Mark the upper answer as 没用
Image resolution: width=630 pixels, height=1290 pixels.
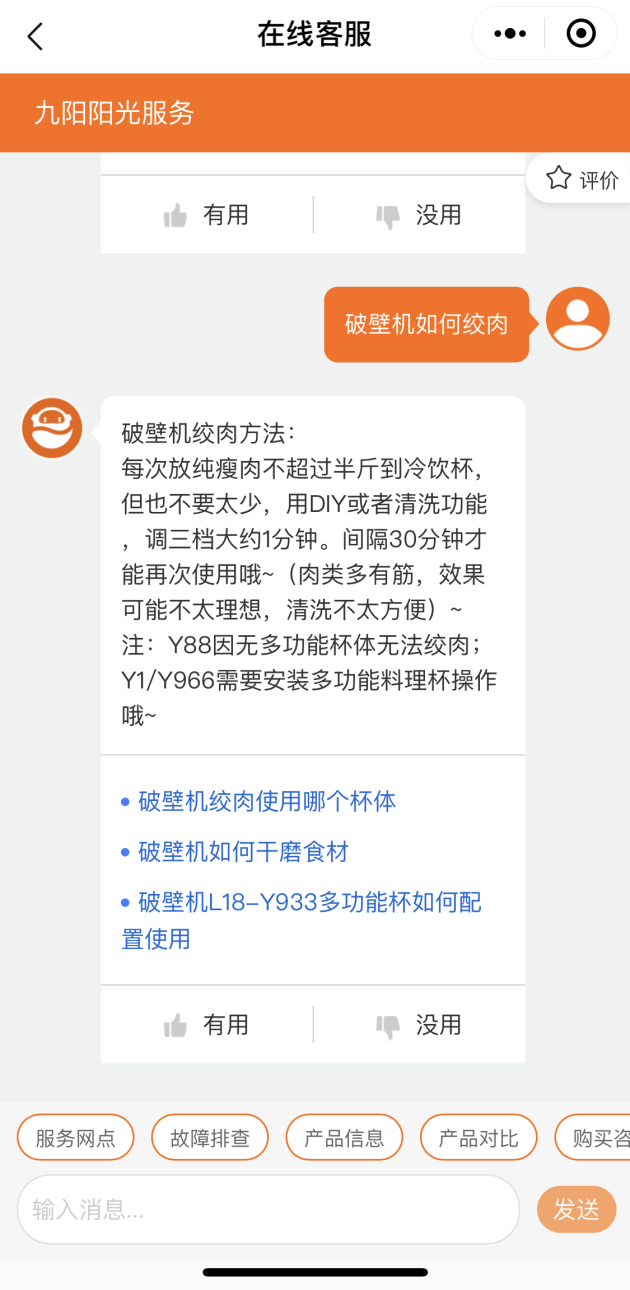click(x=418, y=215)
